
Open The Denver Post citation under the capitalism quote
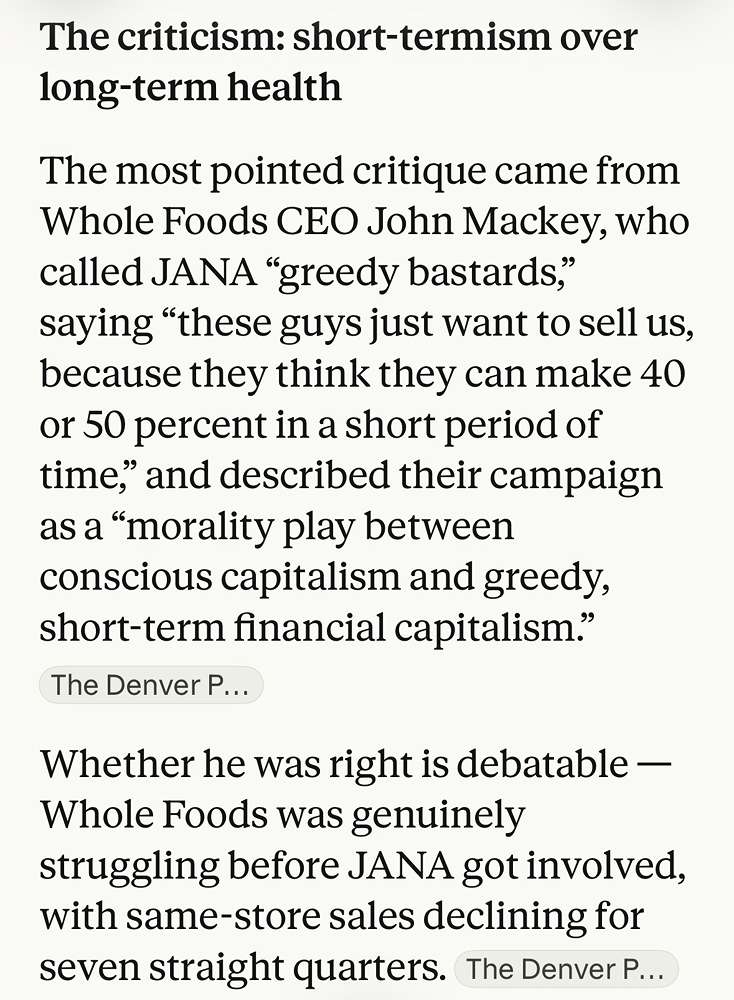point(151,685)
